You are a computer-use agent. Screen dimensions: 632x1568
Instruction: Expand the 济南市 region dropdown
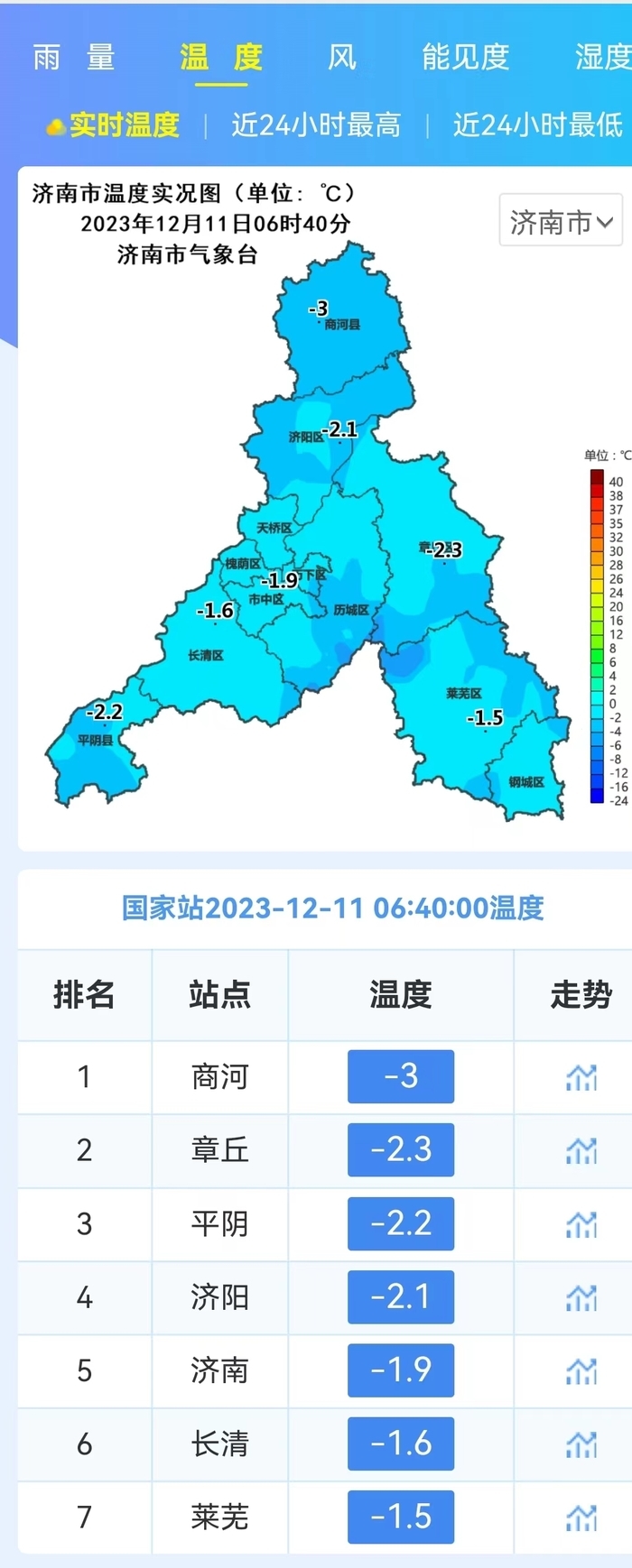(561, 220)
